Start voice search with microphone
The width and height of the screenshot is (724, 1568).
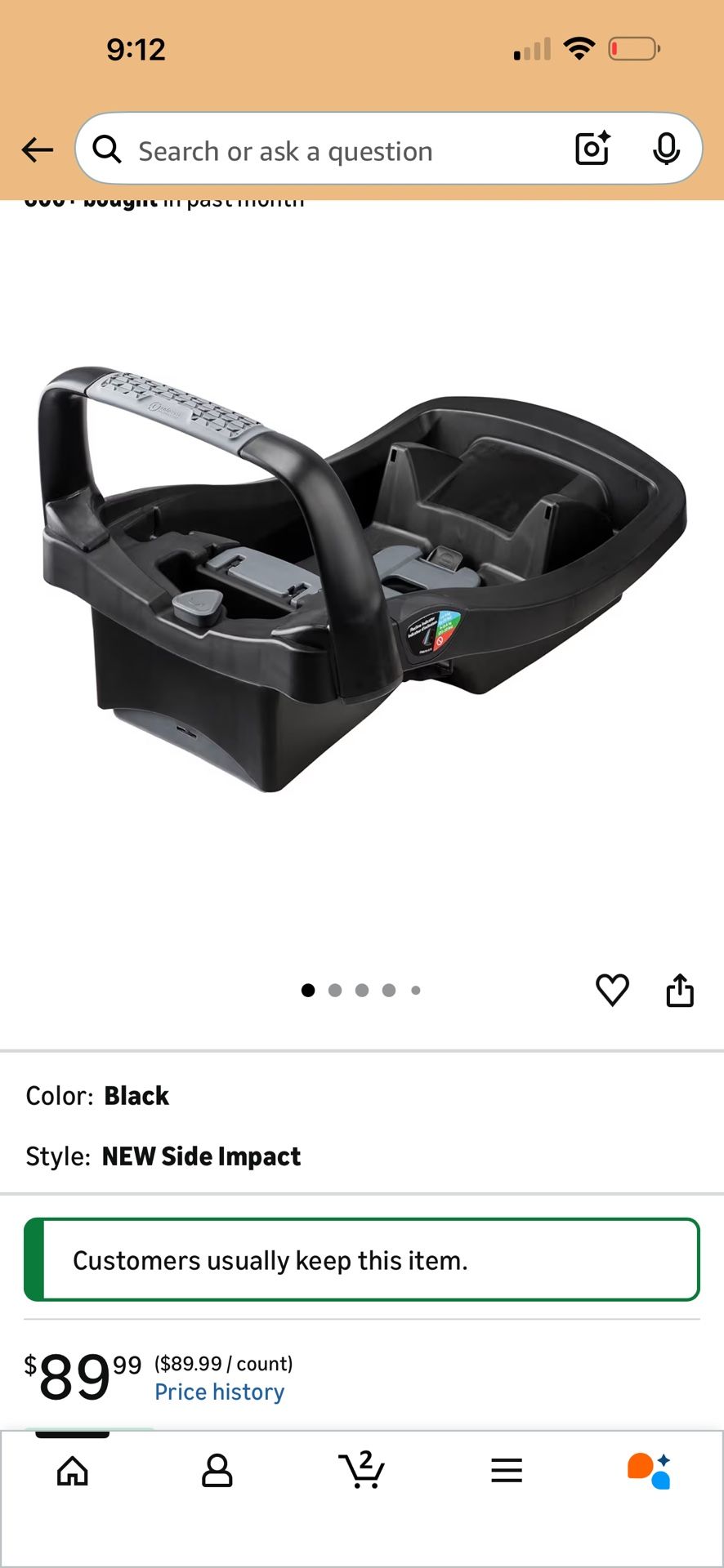(666, 149)
